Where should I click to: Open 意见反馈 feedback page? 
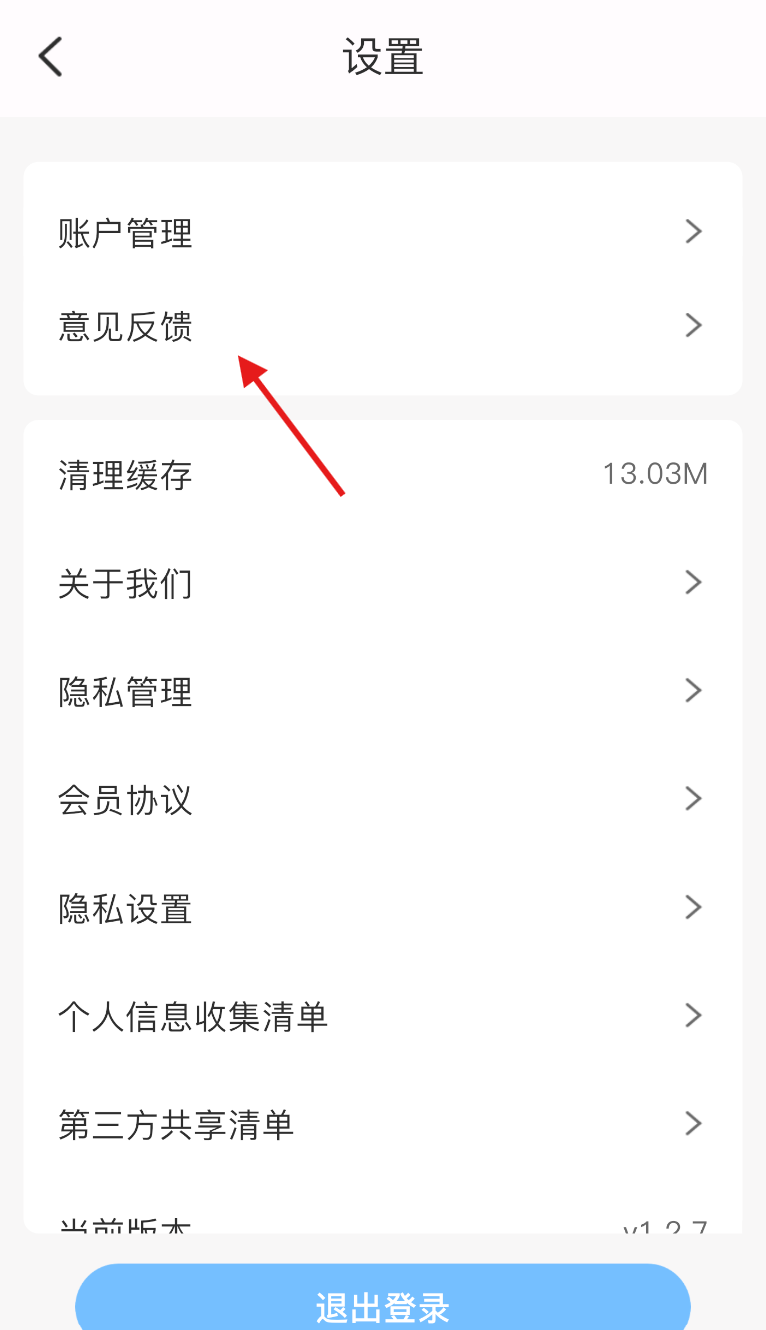click(x=383, y=326)
